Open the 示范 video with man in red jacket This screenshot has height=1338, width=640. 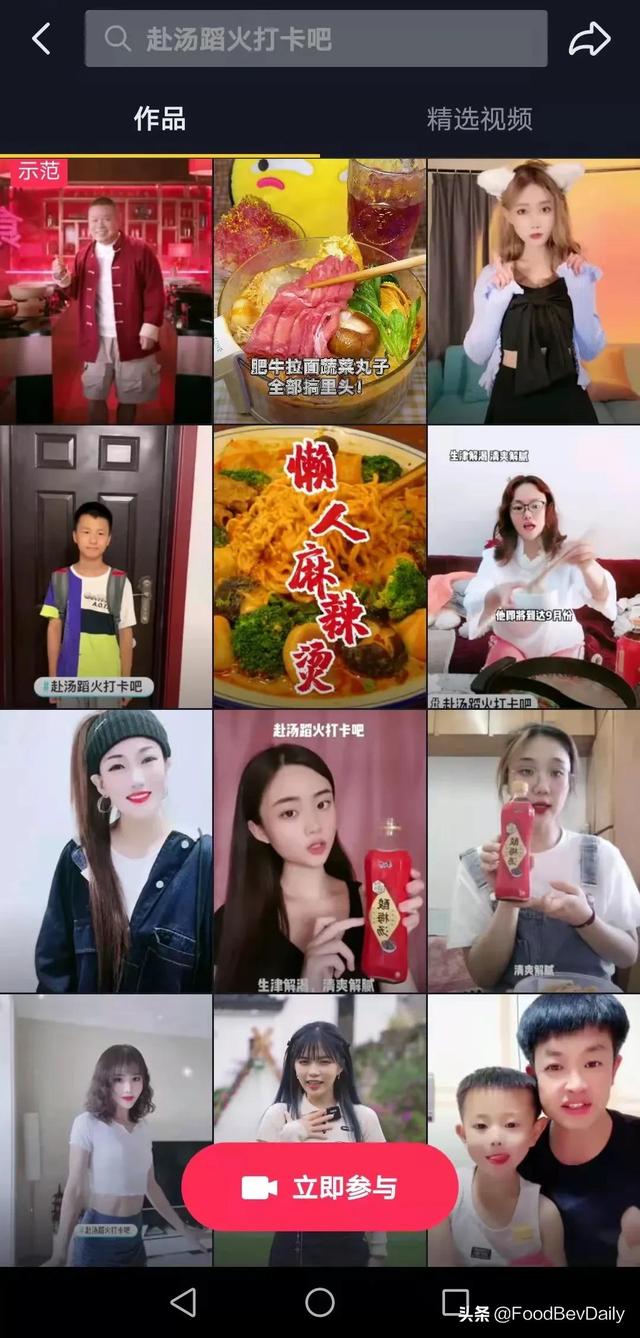pyautogui.click(x=106, y=292)
